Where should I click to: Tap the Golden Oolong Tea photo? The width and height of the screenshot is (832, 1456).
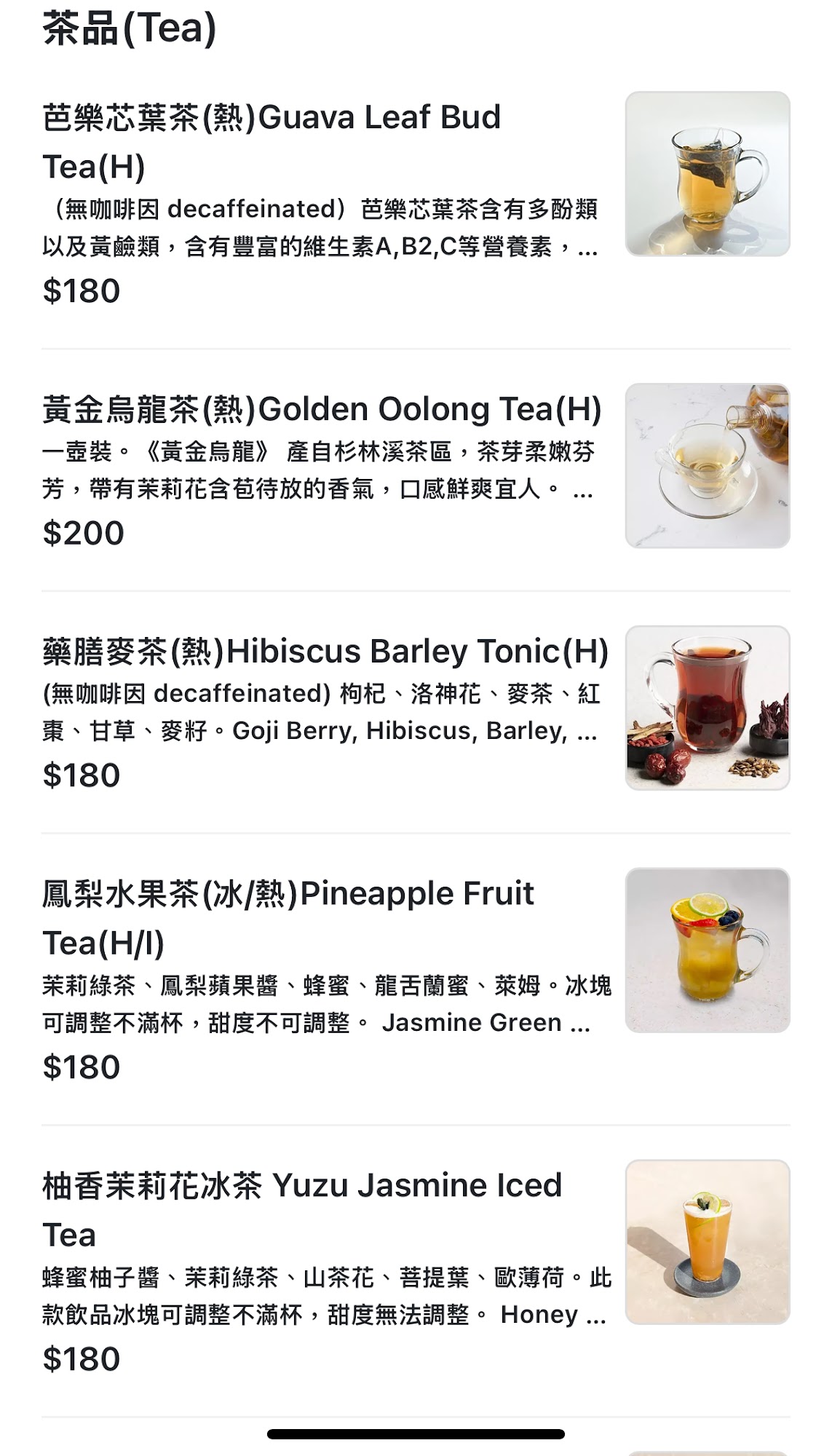click(707, 466)
